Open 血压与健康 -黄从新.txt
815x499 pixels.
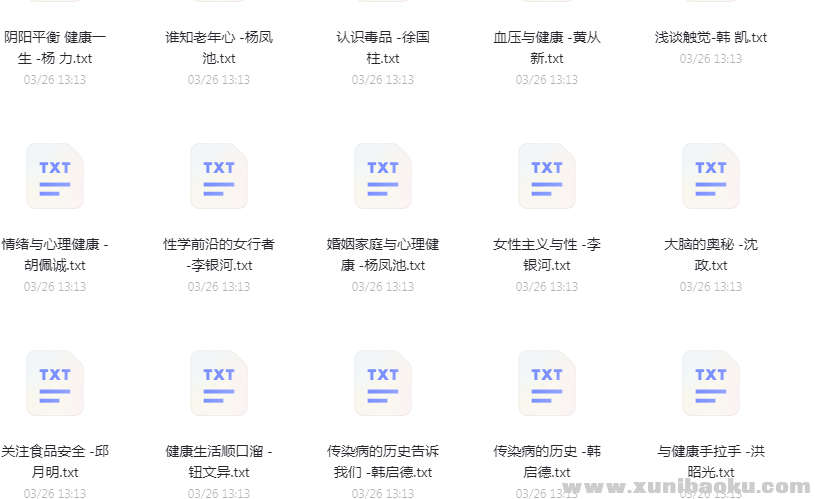coord(547,47)
